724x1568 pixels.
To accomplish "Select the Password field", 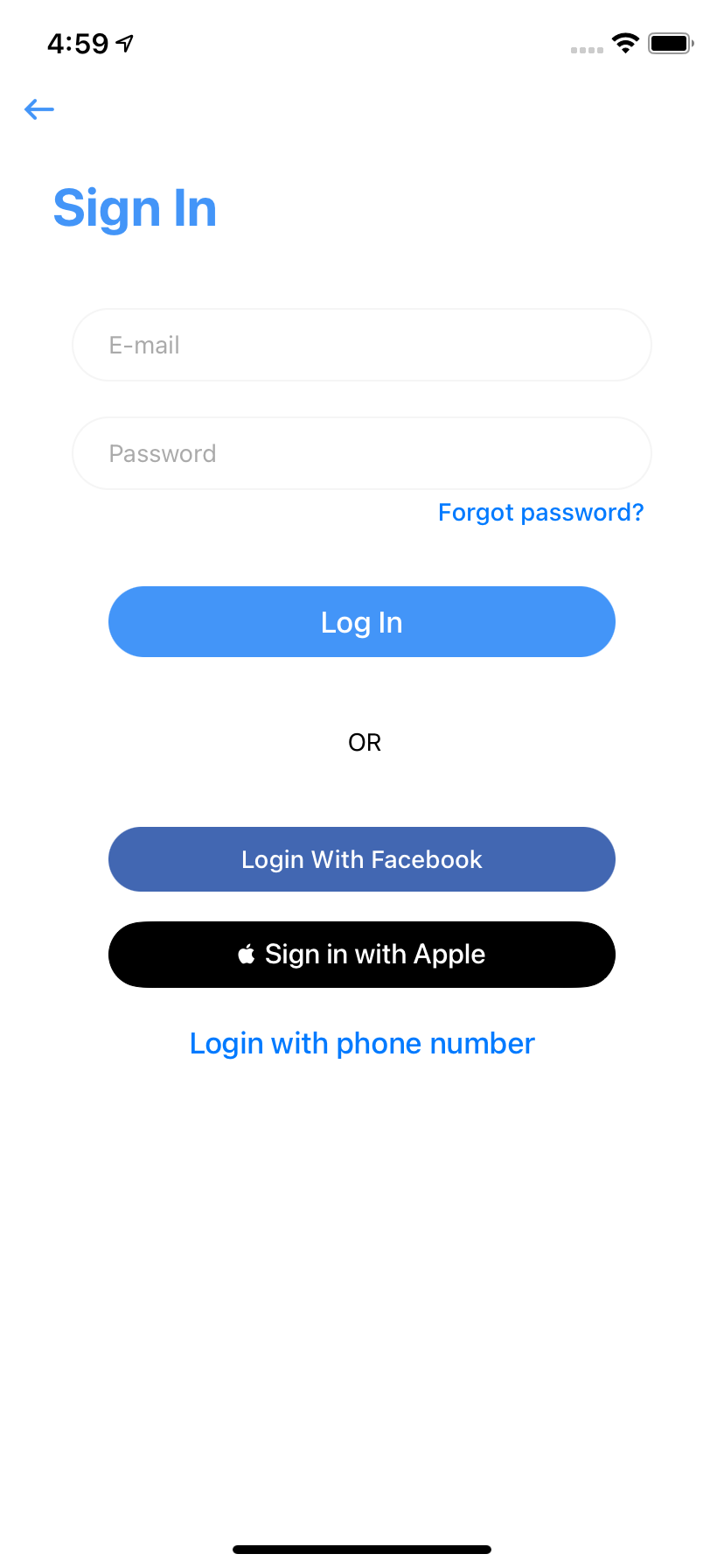I will click(362, 453).
